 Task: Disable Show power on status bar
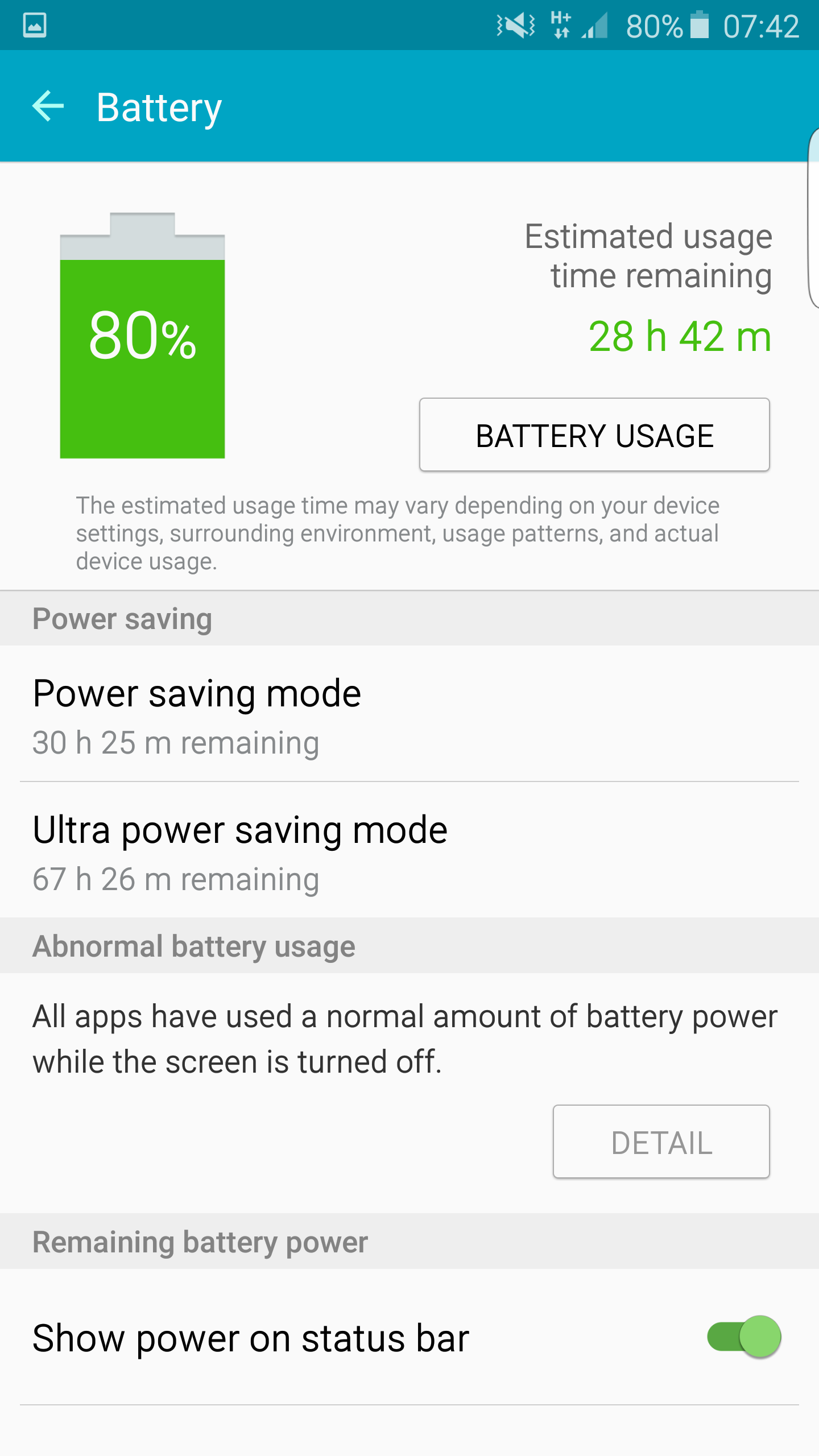coord(744,1337)
